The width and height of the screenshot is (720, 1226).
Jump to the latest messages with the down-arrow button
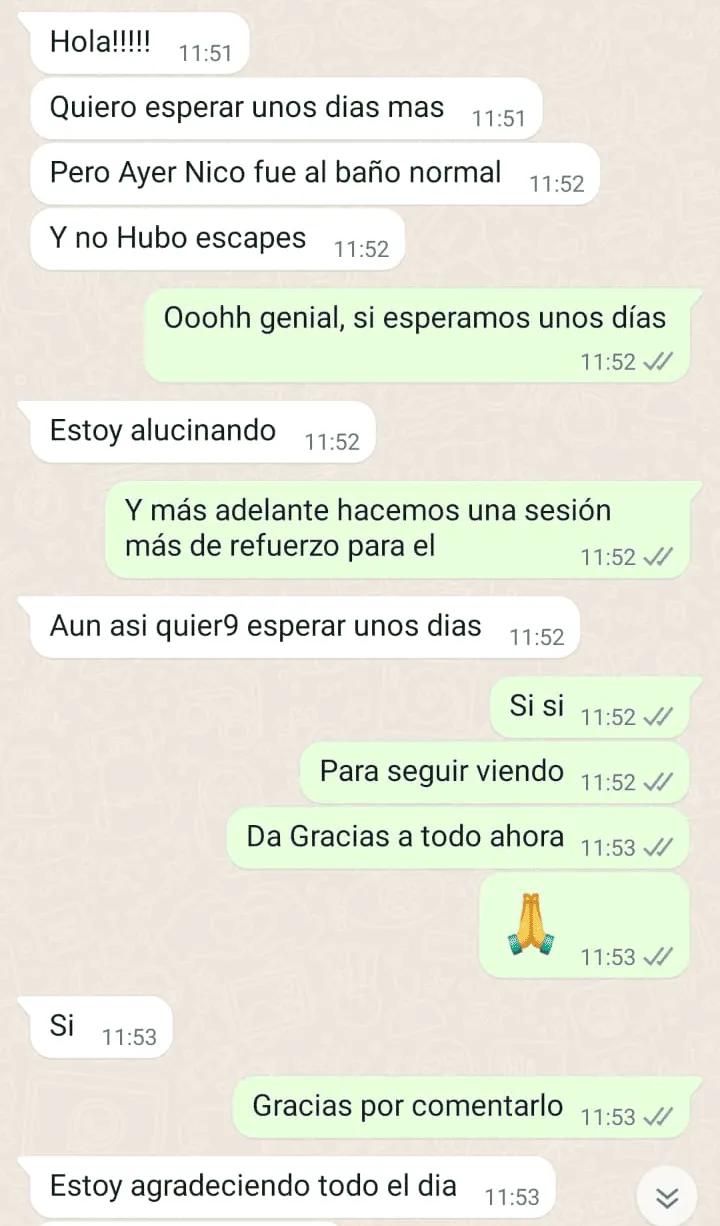coord(667,1196)
